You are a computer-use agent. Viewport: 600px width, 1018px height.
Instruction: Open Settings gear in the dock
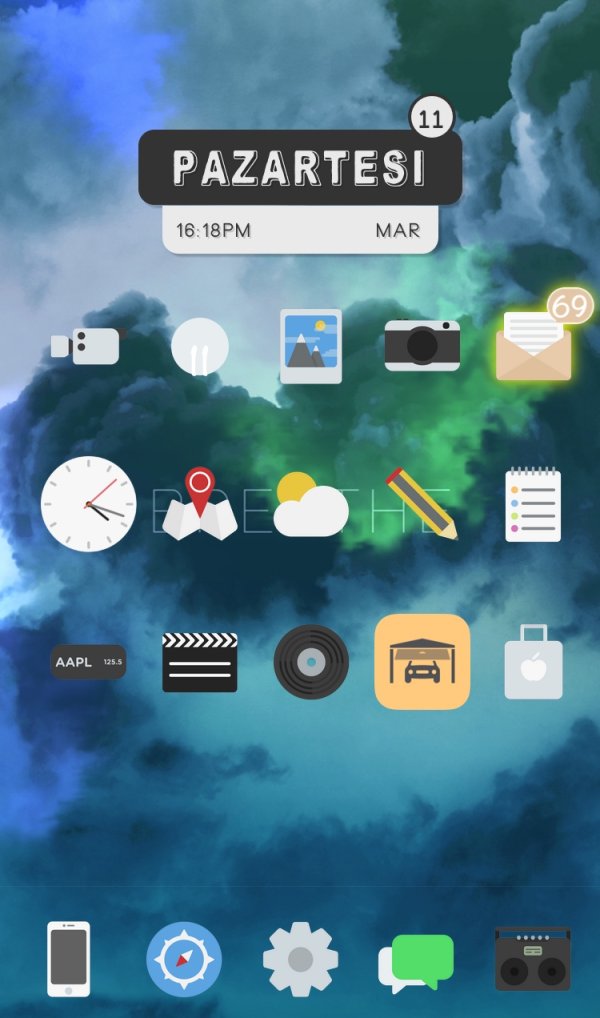click(x=300, y=959)
